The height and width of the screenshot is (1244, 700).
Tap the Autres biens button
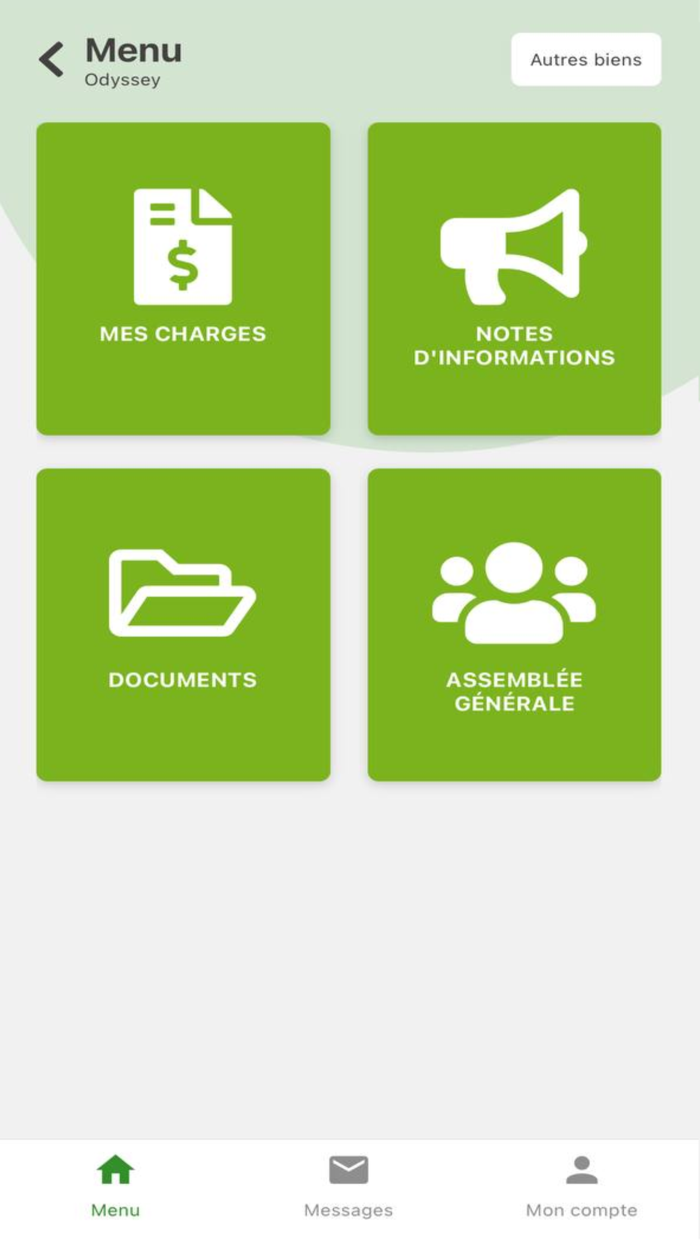586,60
